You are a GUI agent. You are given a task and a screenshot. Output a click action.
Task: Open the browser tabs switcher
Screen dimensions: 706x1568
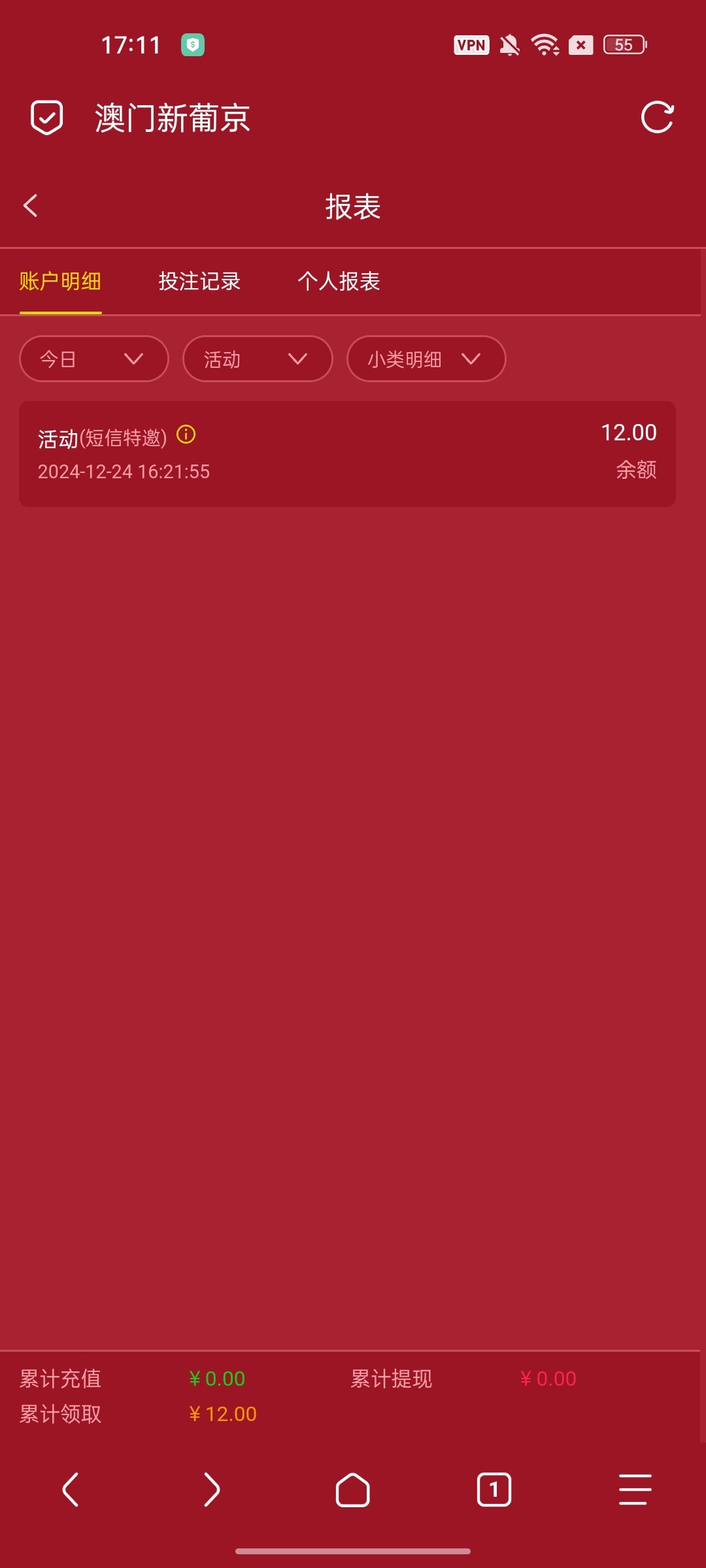494,1490
